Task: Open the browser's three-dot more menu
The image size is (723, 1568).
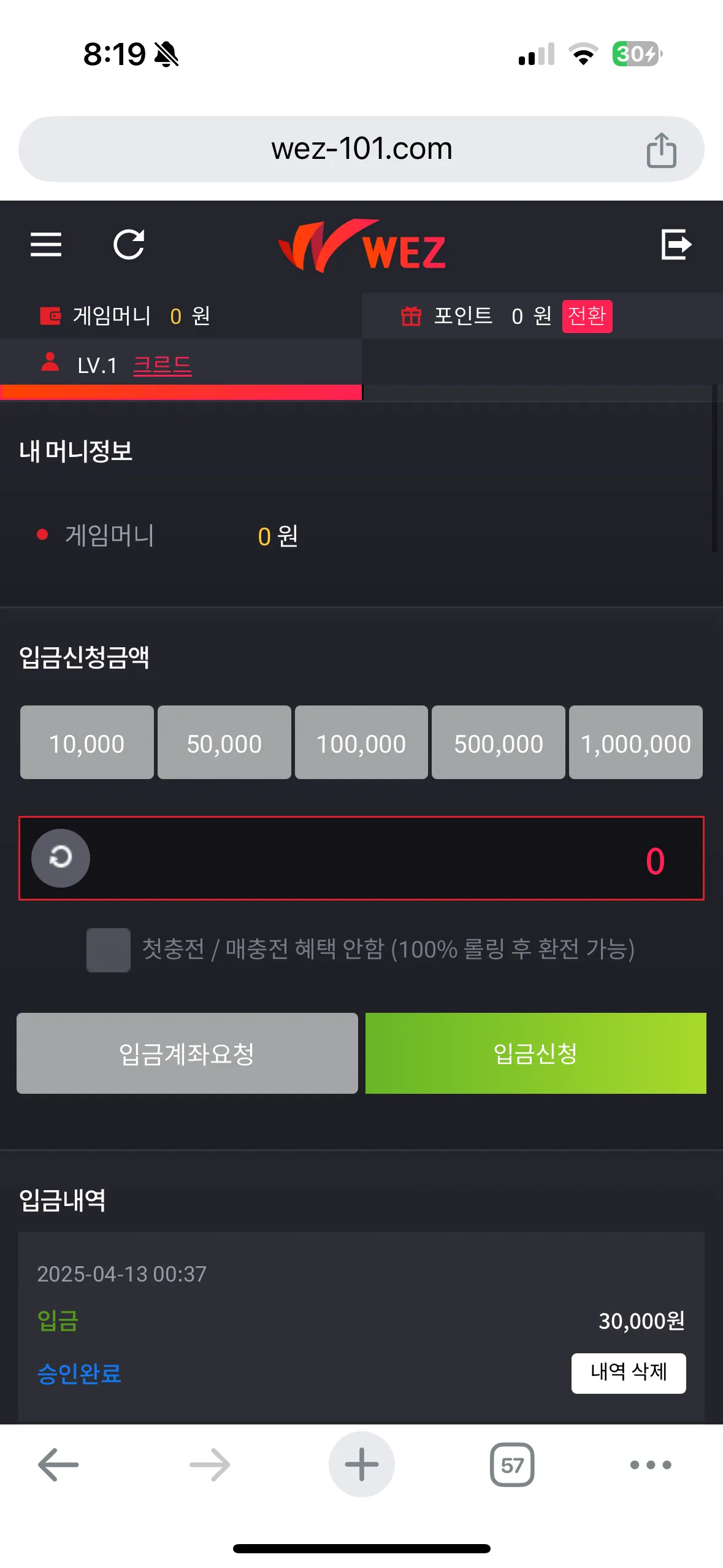Action: point(650,1465)
